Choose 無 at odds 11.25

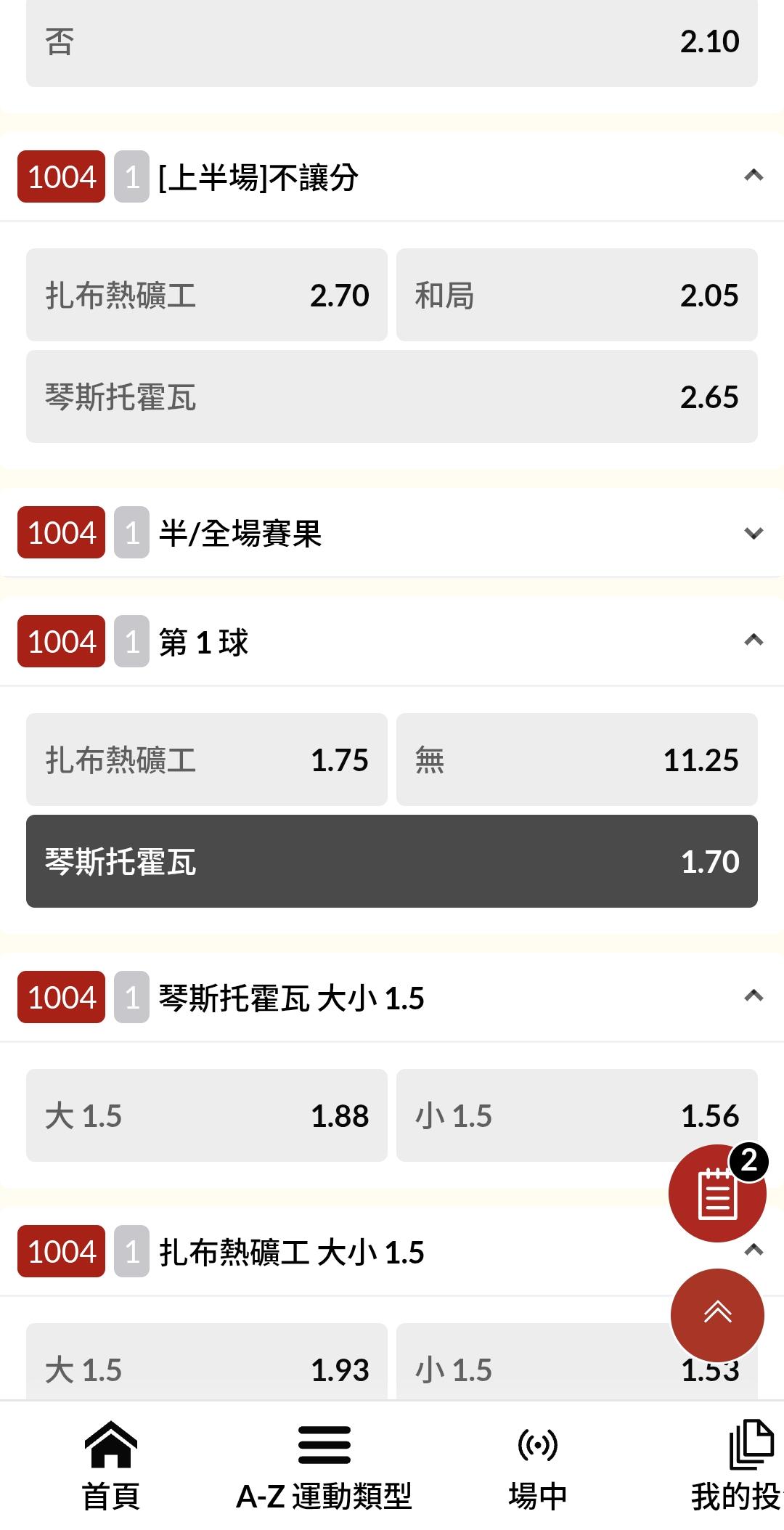coord(577,760)
